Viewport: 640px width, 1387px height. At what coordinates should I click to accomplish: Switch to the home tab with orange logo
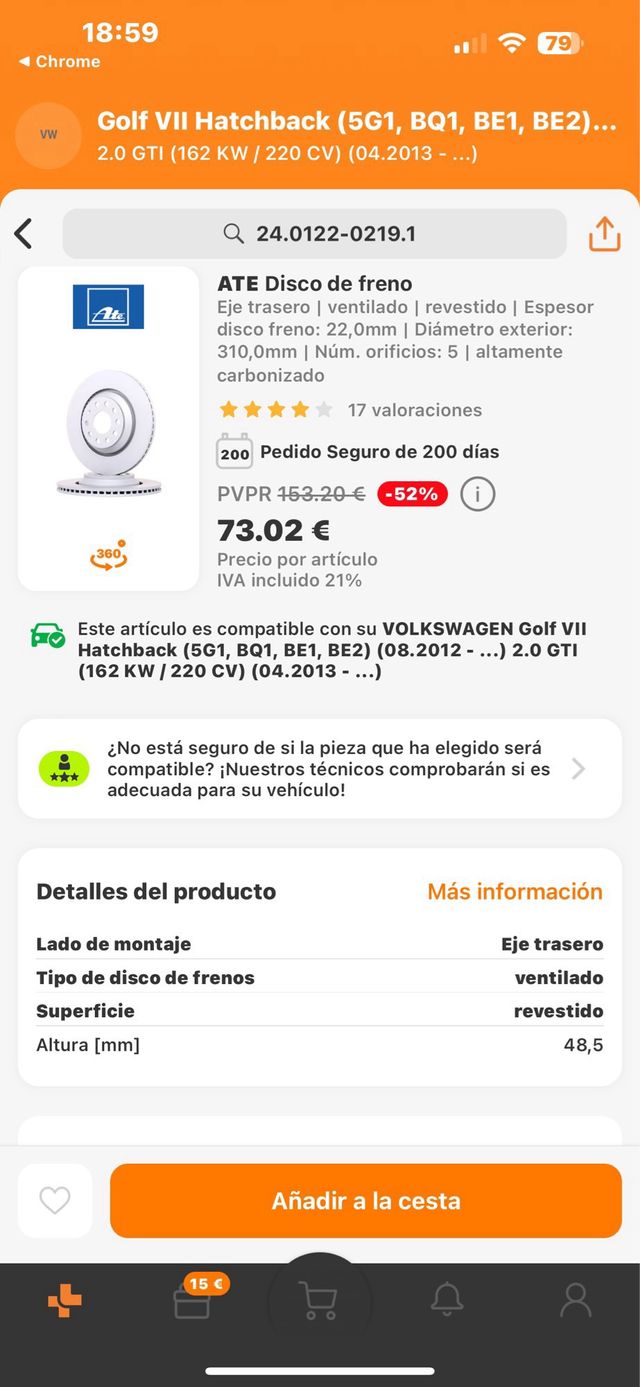pos(65,1301)
